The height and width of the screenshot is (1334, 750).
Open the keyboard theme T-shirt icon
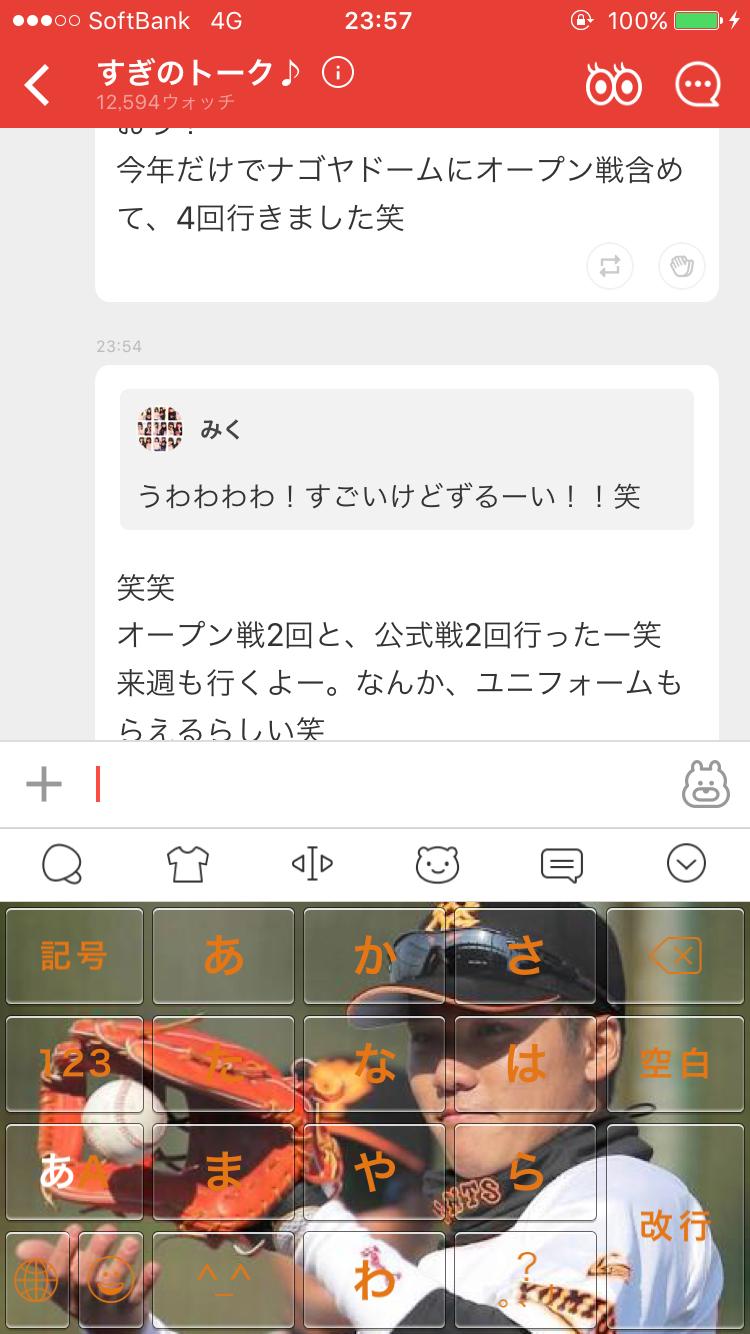coord(187,864)
